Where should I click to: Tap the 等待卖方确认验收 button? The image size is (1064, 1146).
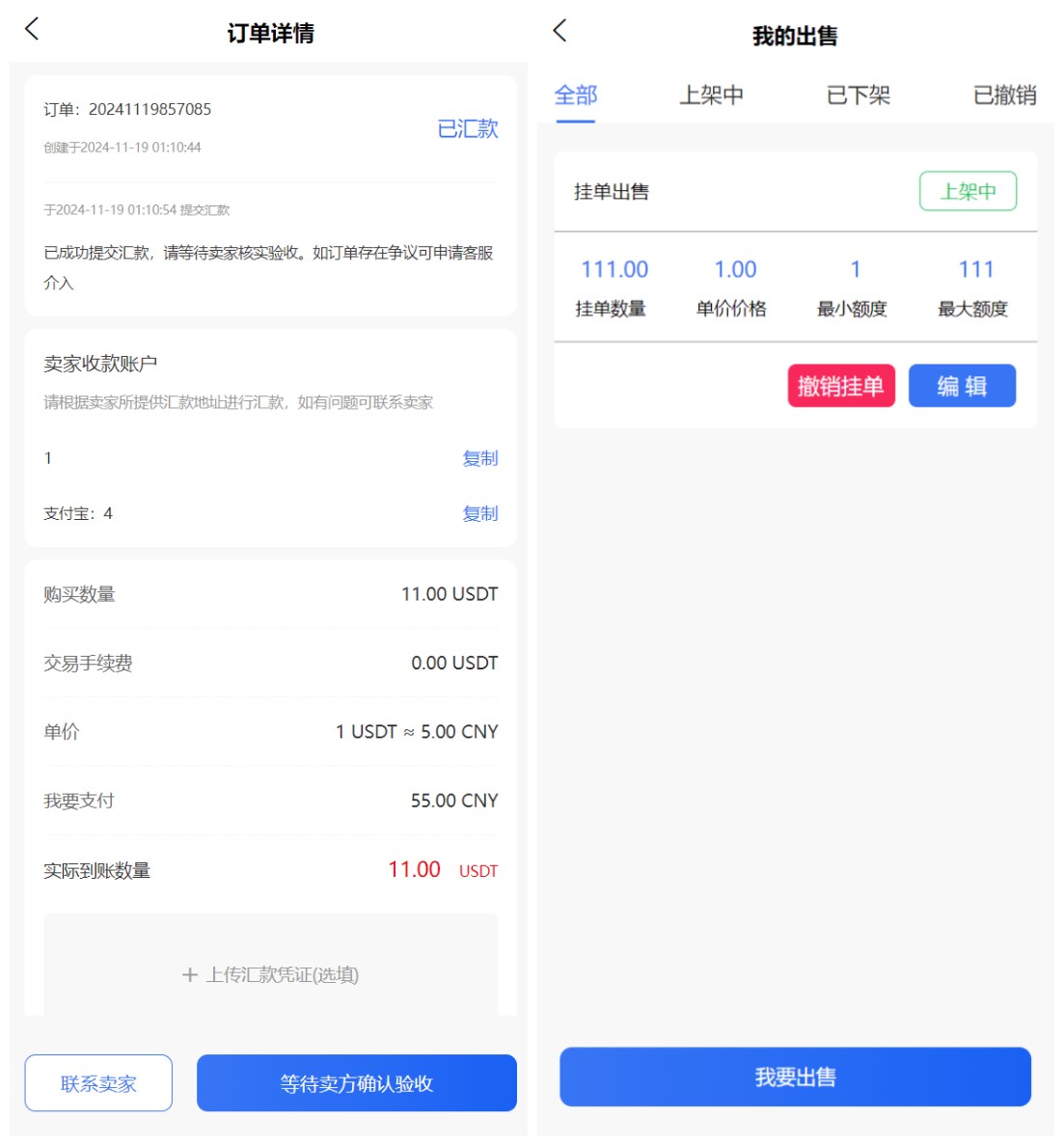coord(356,1083)
